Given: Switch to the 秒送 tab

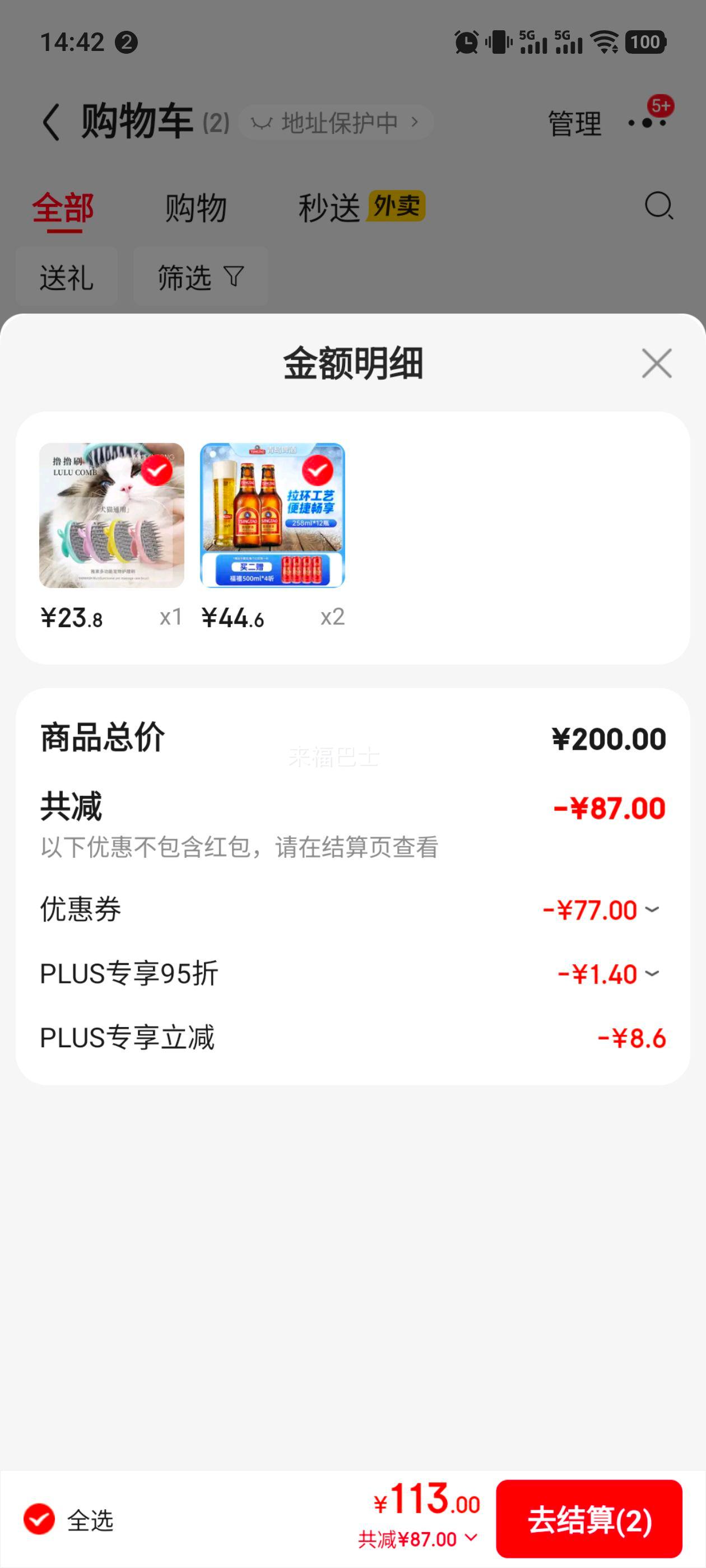Looking at the screenshot, I should pos(328,207).
